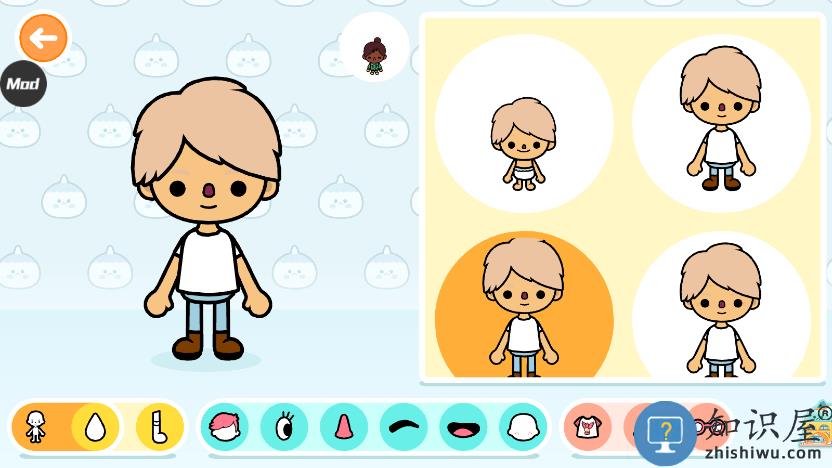832x468 pixels.
Task: Open the eyebrow category
Action: pyautogui.click(x=404, y=427)
